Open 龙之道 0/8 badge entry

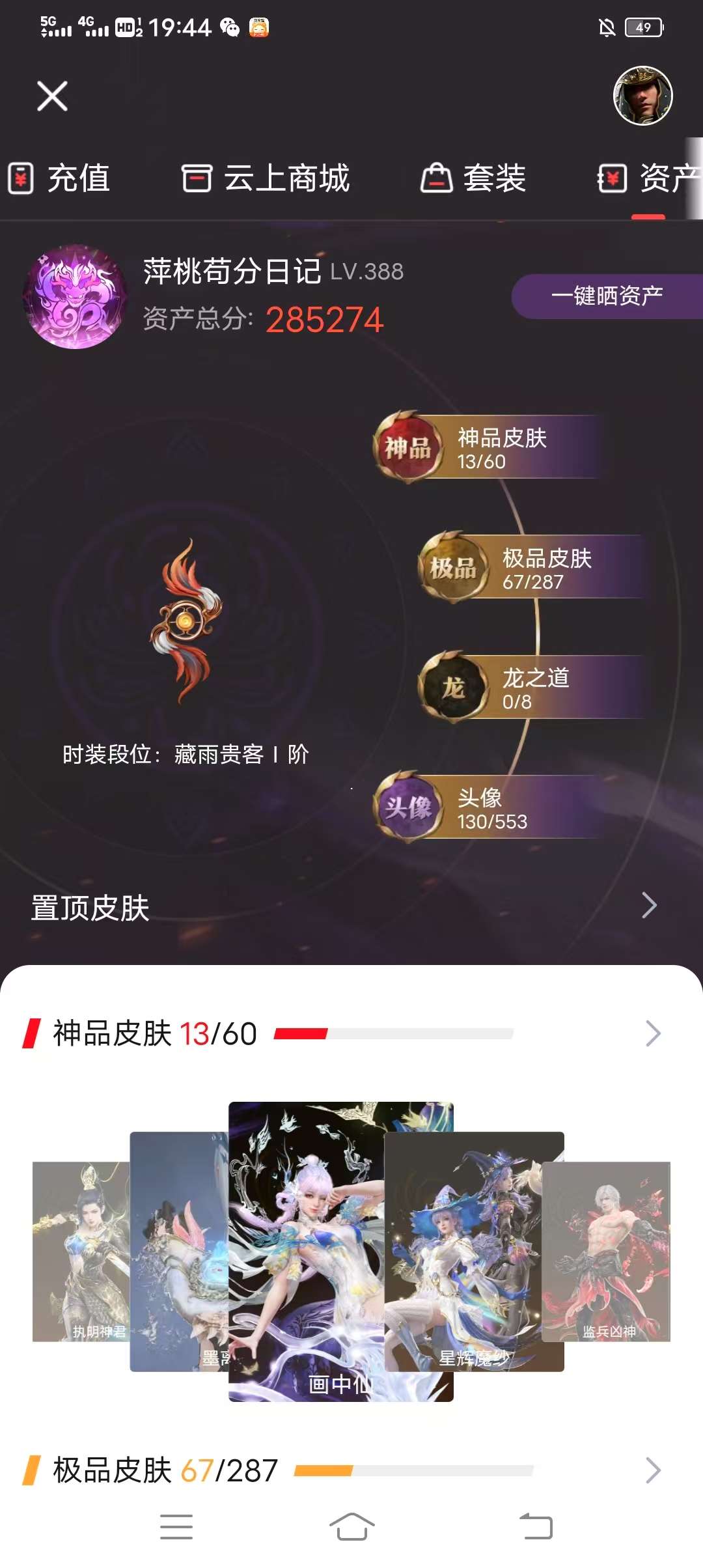click(x=531, y=688)
